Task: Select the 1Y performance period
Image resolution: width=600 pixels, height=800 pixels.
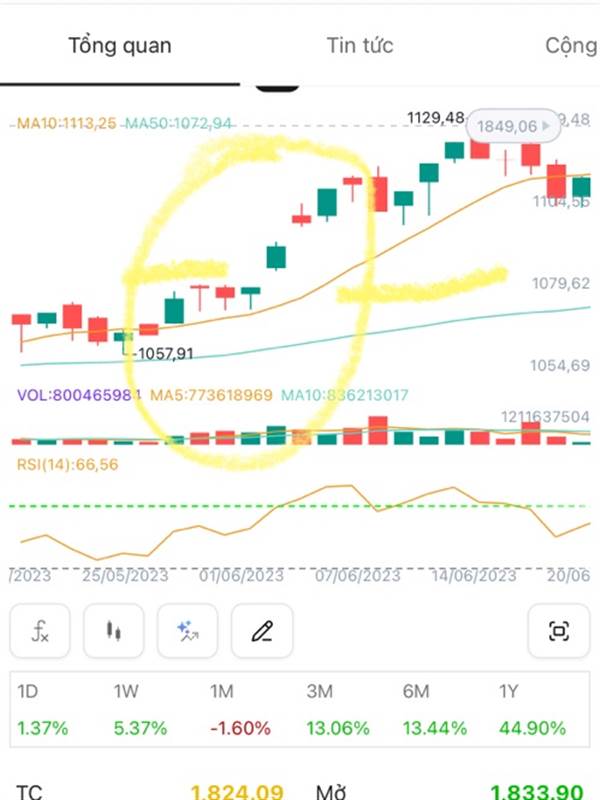Action: 533,710
